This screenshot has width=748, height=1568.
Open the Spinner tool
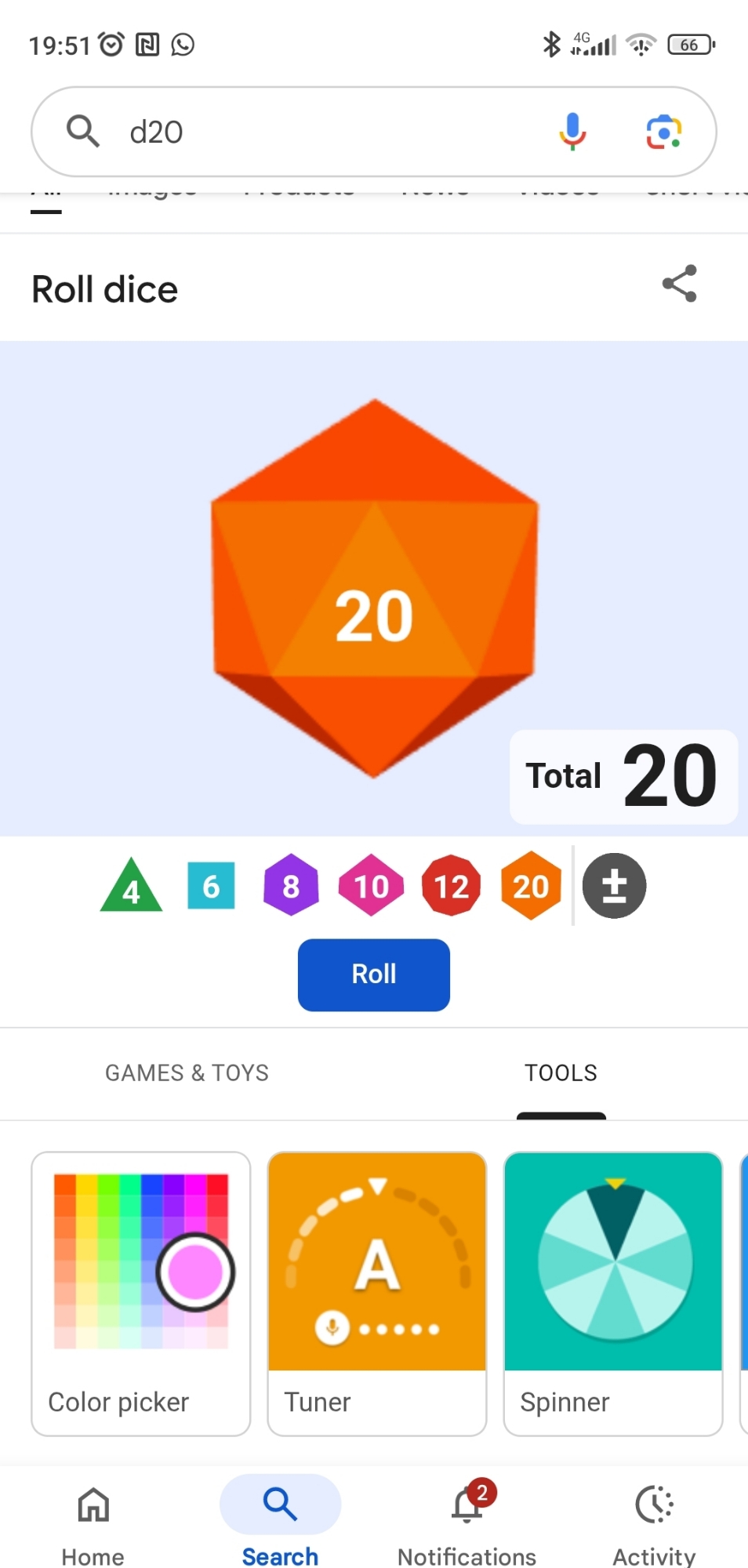tap(613, 1294)
